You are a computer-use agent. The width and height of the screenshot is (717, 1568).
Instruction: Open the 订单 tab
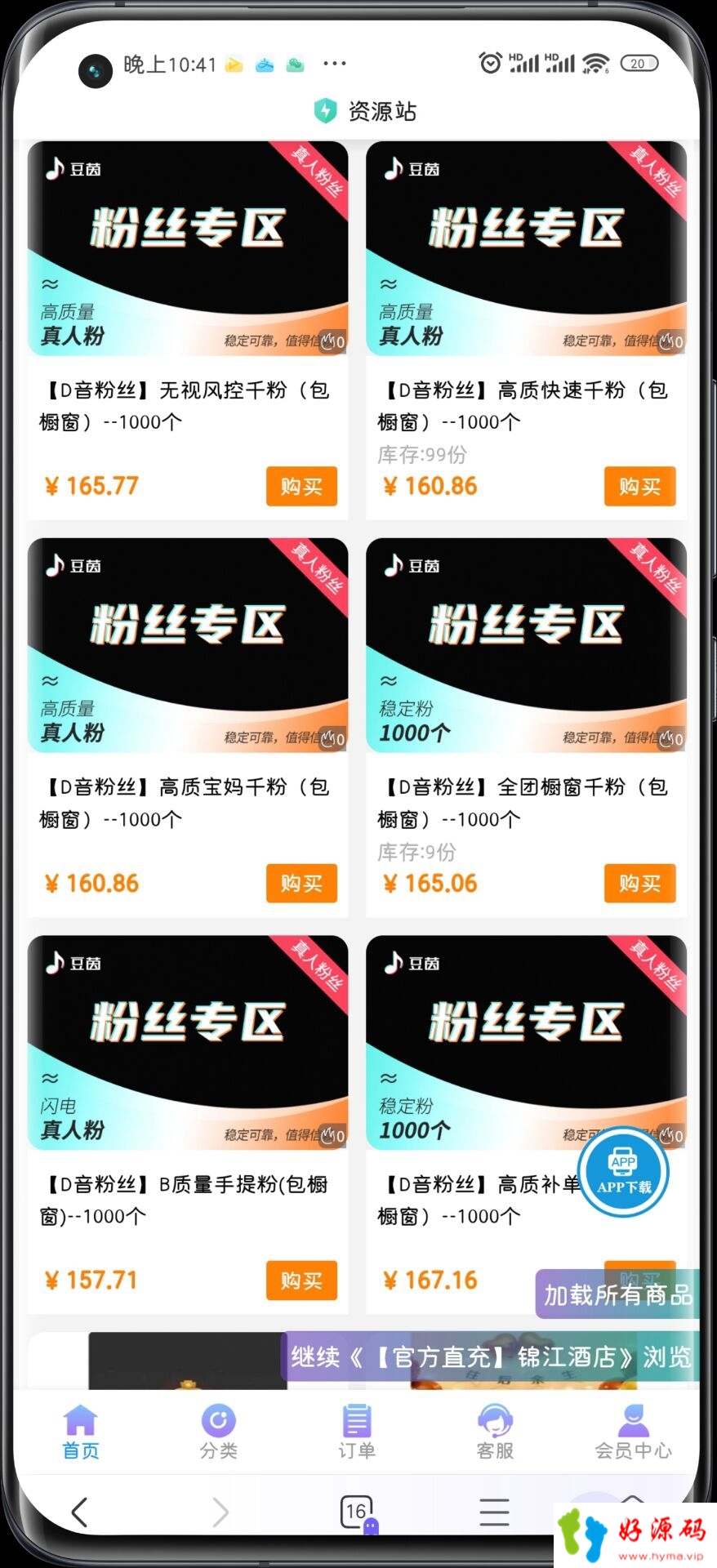357,1432
